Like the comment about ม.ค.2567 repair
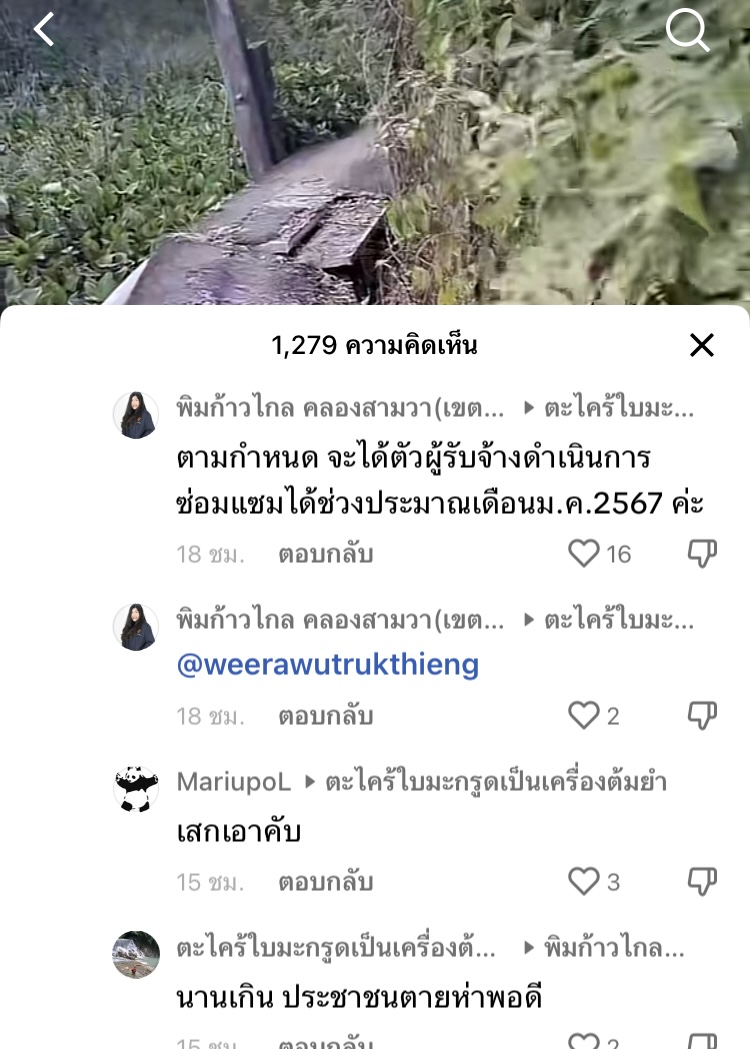The image size is (750, 1049). 584,554
